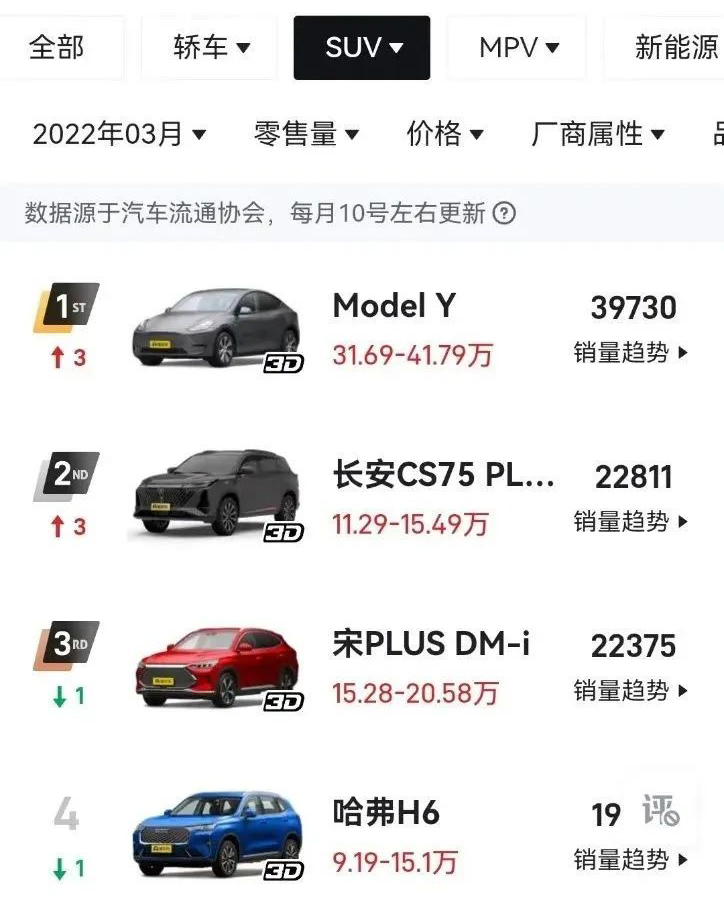Open the 厂商属性 filter dropdown
Screen dimensions: 724x910
pos(597,134)
